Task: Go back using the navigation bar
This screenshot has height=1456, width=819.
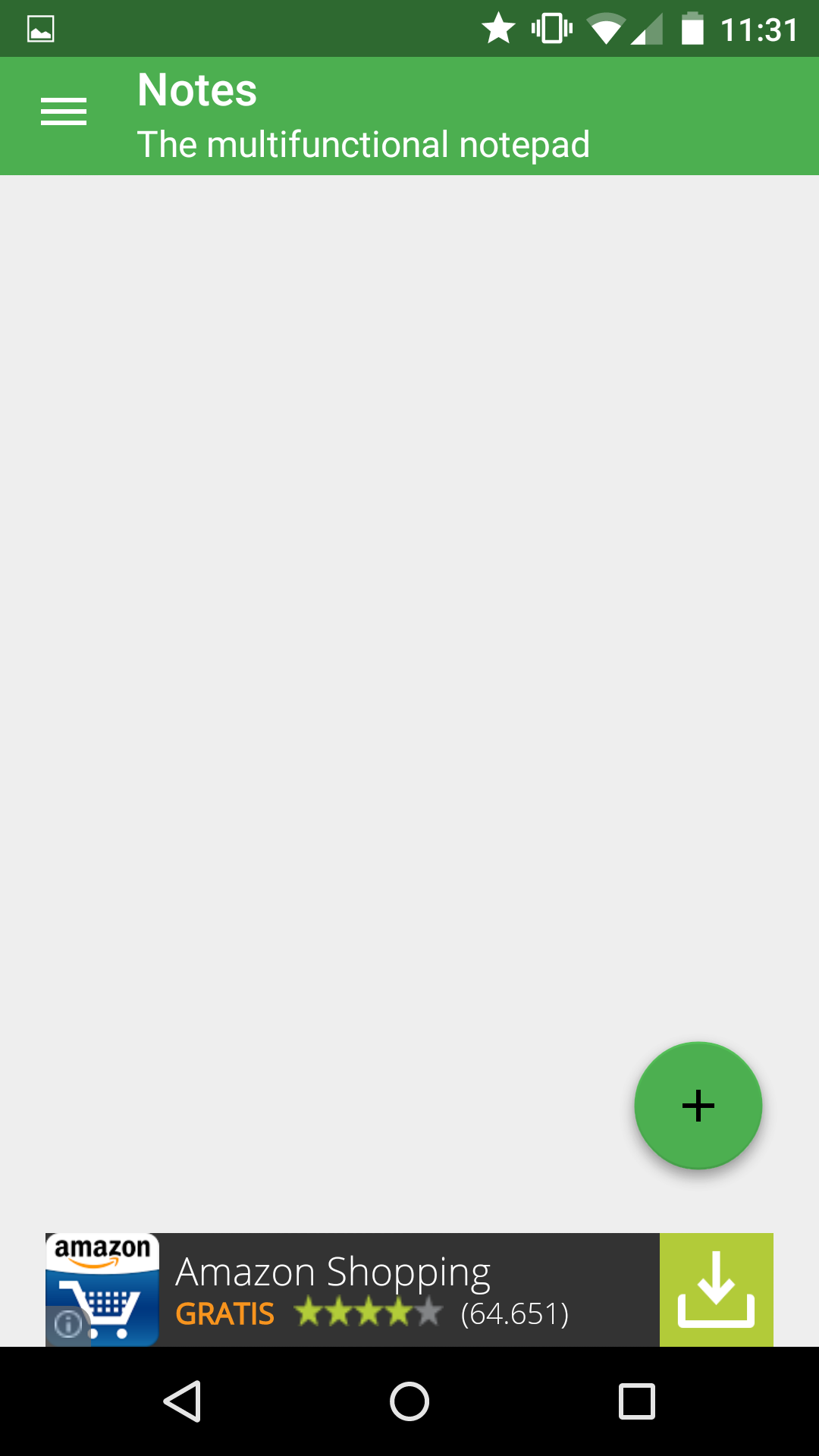Action: pyautogui.click(x=182, y=1401)
